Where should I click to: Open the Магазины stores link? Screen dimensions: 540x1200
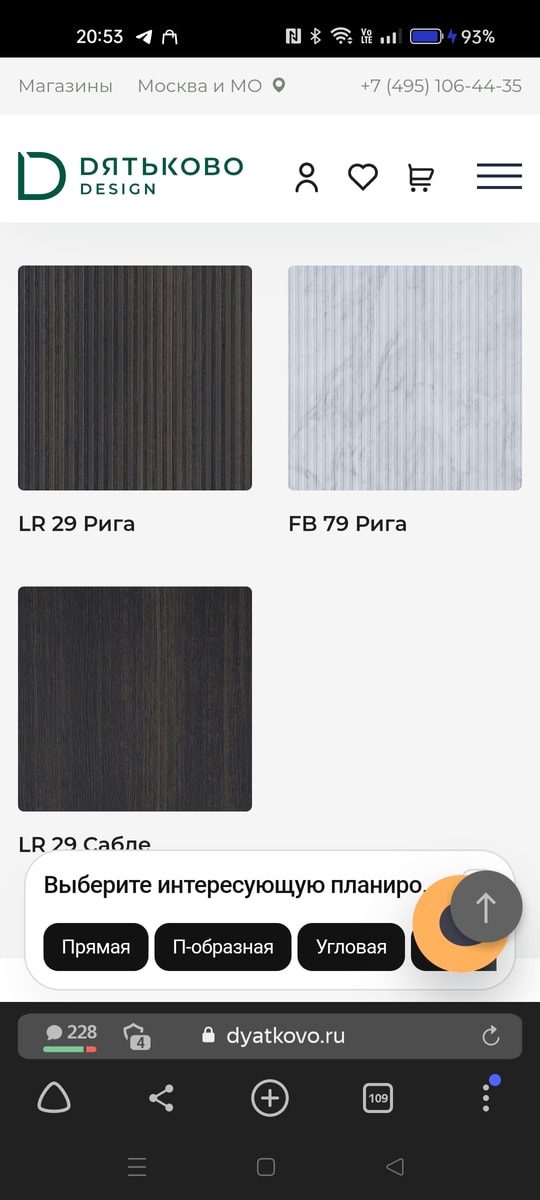pyautogui.click(x=65, y=86)
